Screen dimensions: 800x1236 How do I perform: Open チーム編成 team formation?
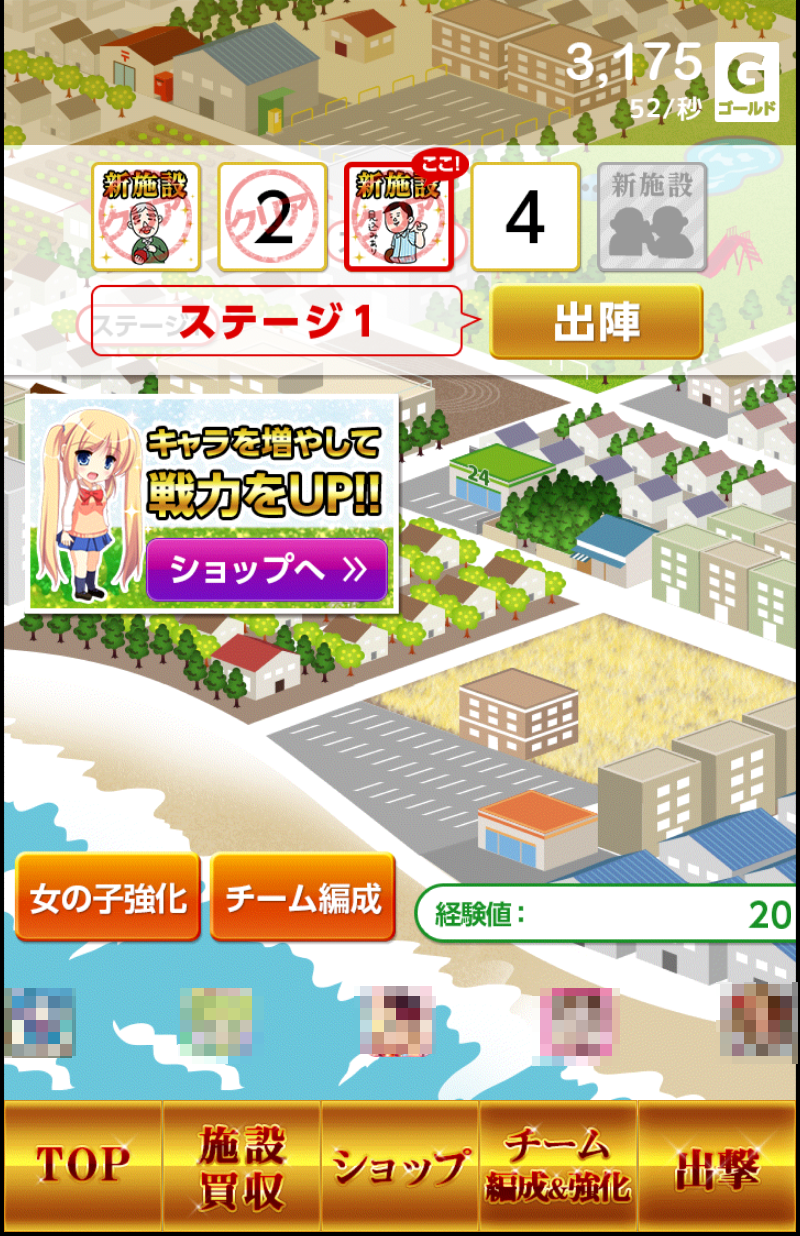(302, 897)
